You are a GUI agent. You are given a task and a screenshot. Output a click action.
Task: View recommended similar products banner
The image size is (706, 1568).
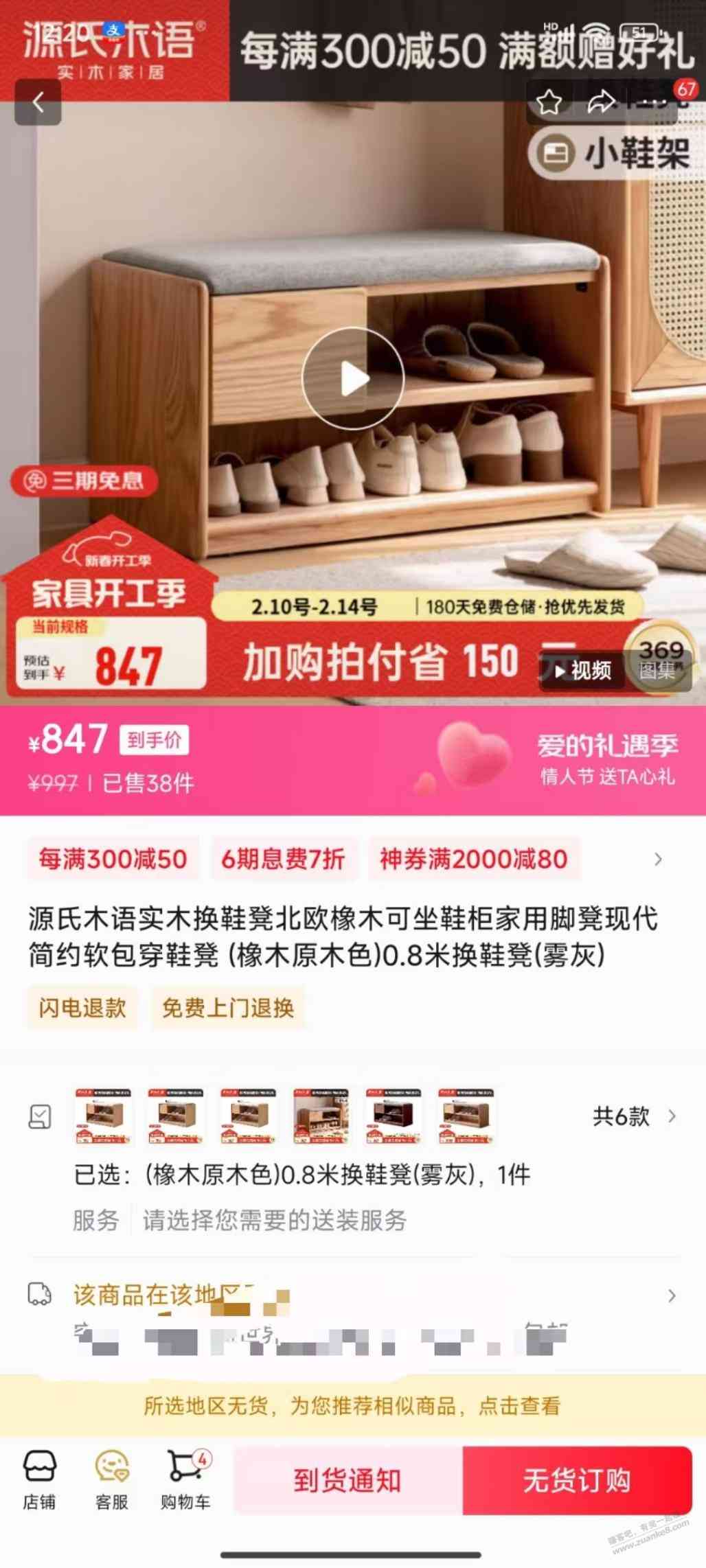tap(353, 1405)
